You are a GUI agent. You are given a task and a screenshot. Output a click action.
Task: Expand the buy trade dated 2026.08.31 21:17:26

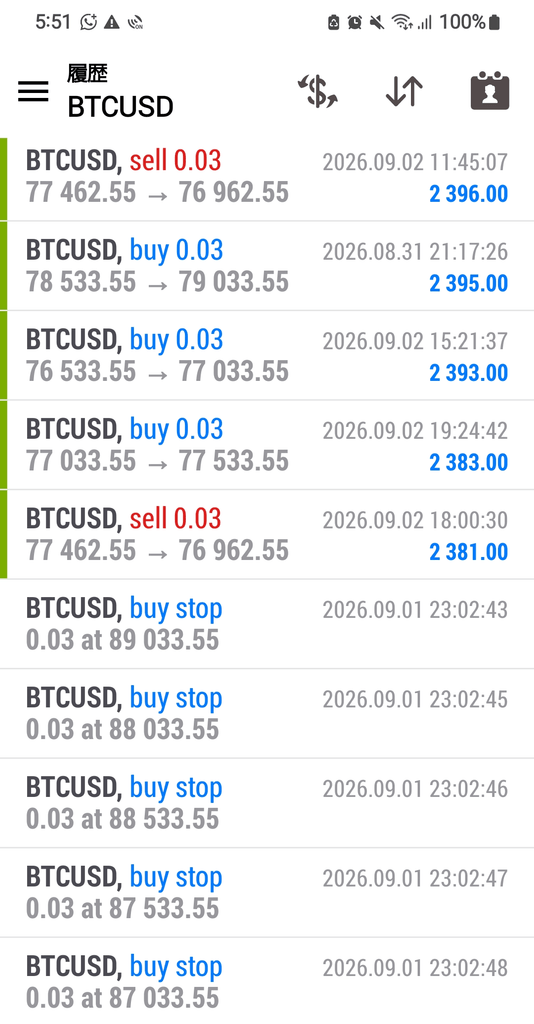tap(267, 266)
